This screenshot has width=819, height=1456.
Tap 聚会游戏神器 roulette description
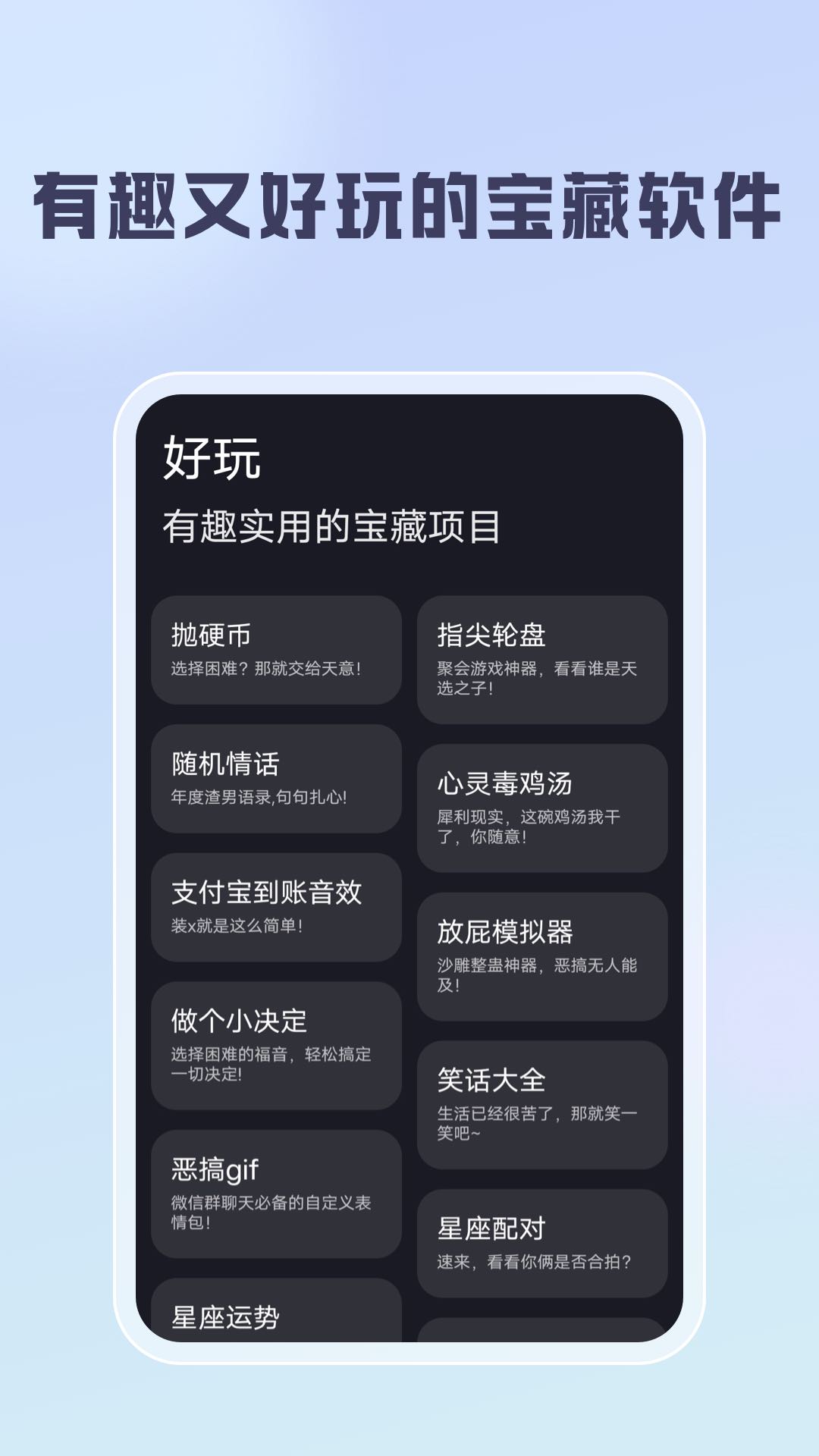542,679
